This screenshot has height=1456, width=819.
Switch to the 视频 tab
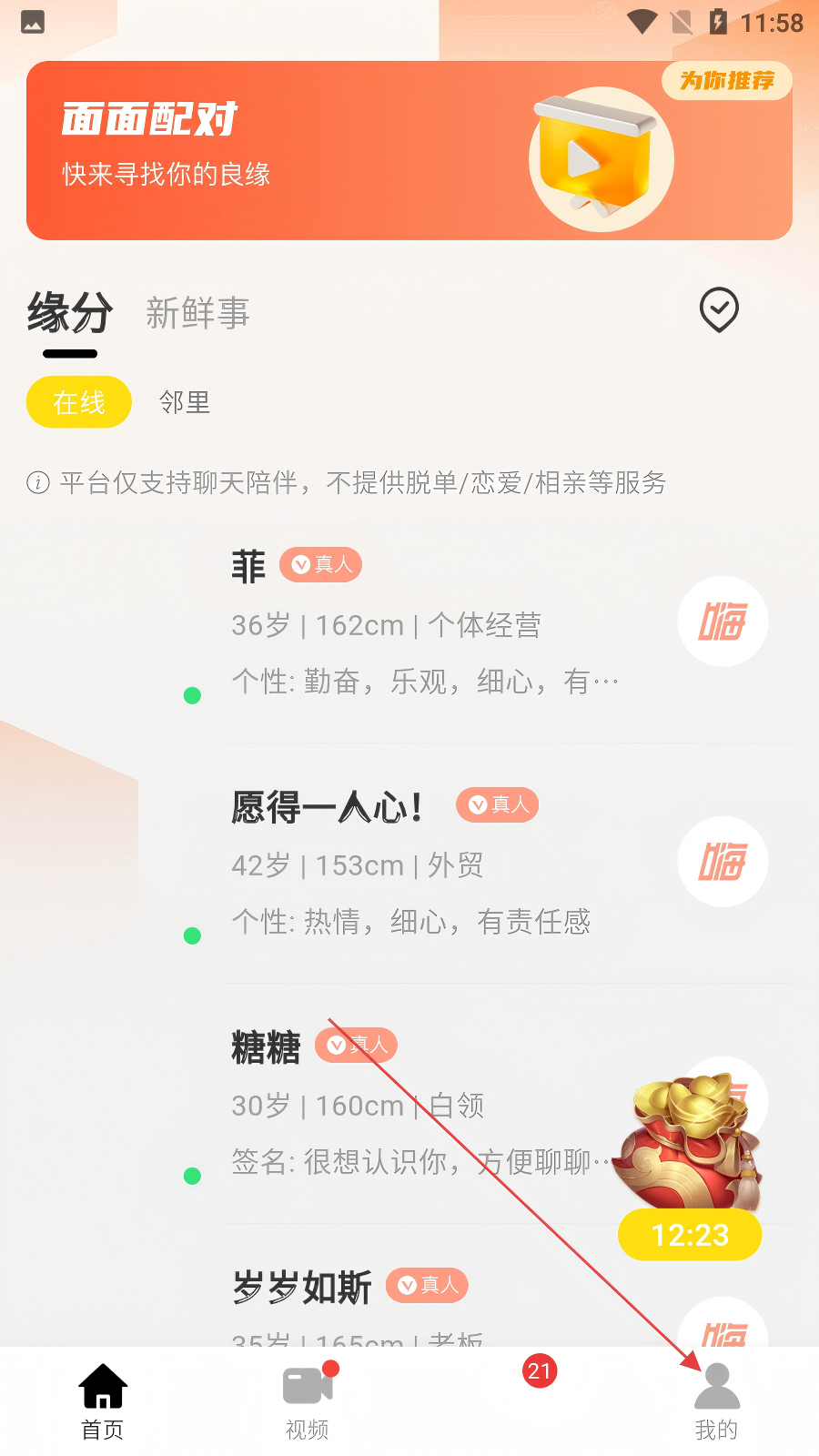coord(308,1401)
